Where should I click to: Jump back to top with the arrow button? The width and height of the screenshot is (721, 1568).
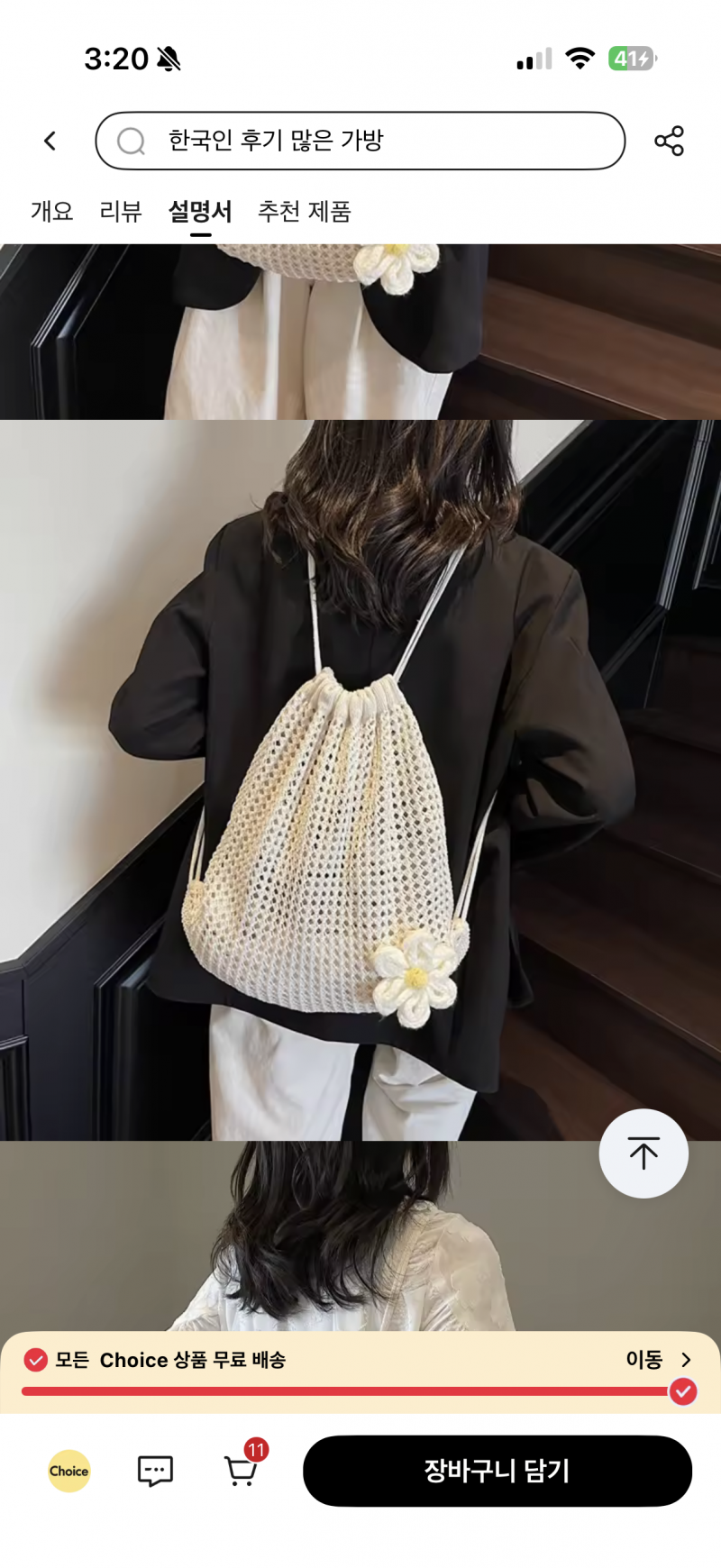(643, 1153)
